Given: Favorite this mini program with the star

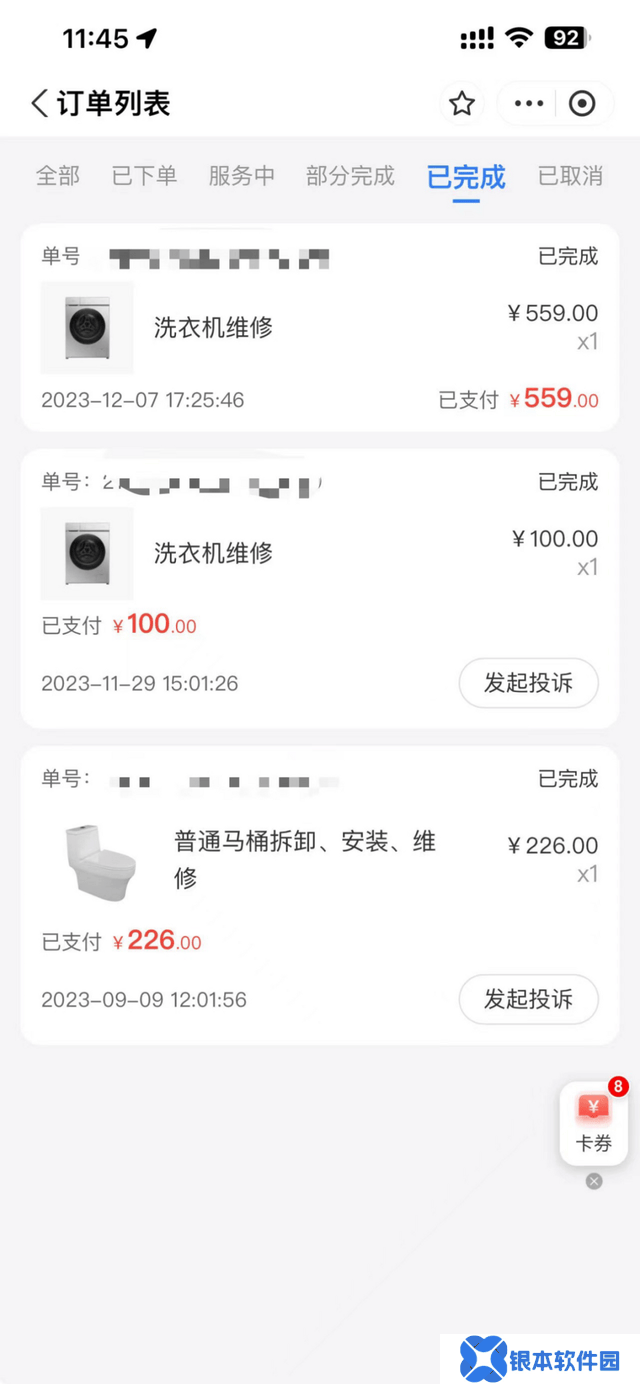Looking at the screenshot, I should [461, 103].
